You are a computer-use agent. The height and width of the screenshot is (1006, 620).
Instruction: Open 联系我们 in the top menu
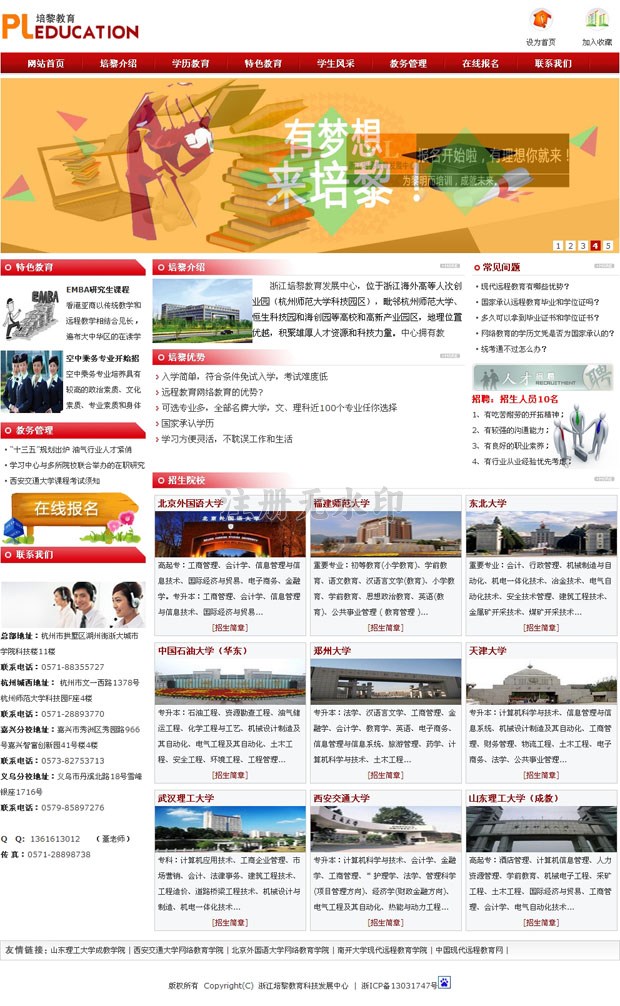point(553,64)
